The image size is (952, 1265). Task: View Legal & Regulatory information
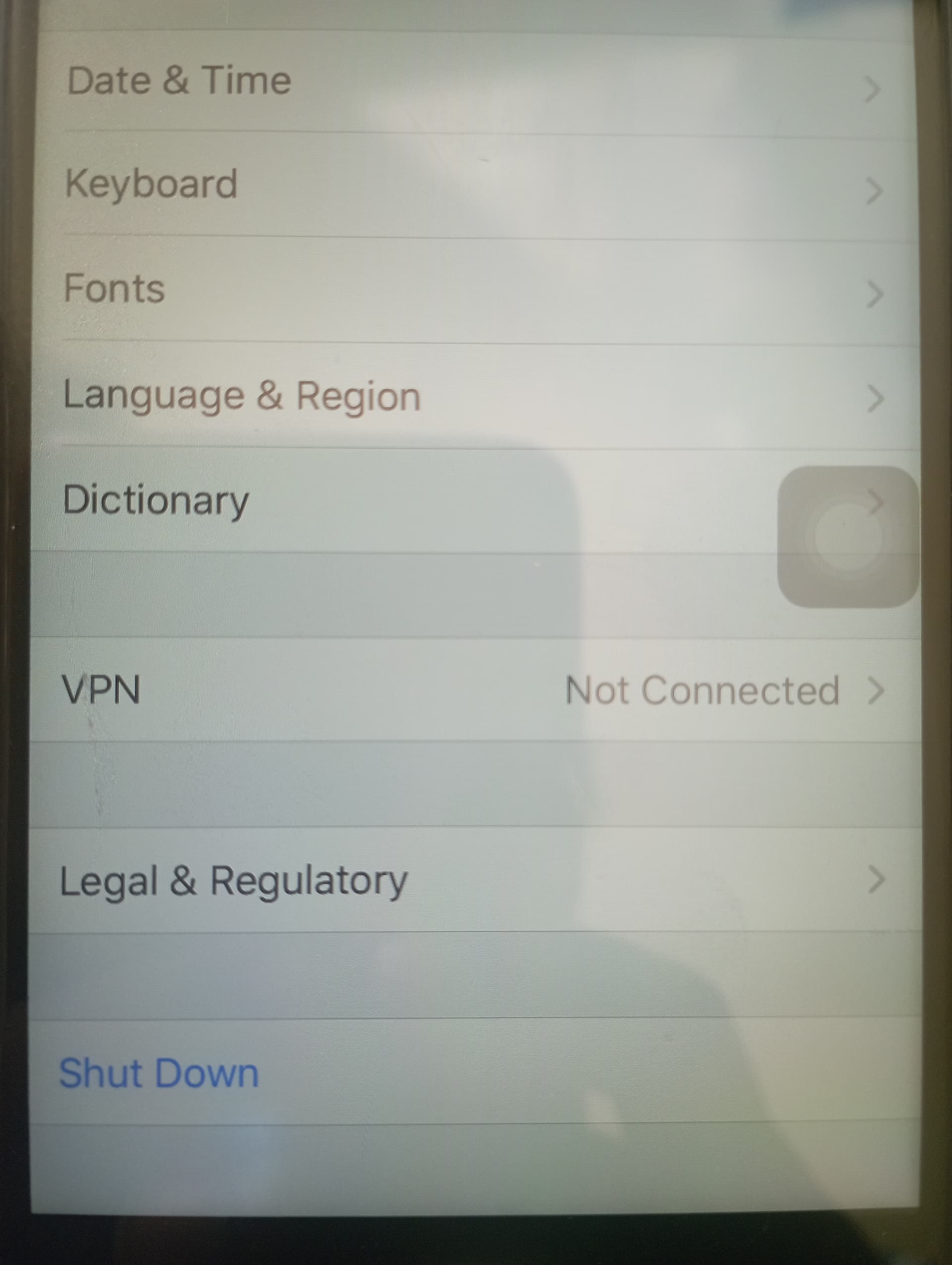[234, 881]
